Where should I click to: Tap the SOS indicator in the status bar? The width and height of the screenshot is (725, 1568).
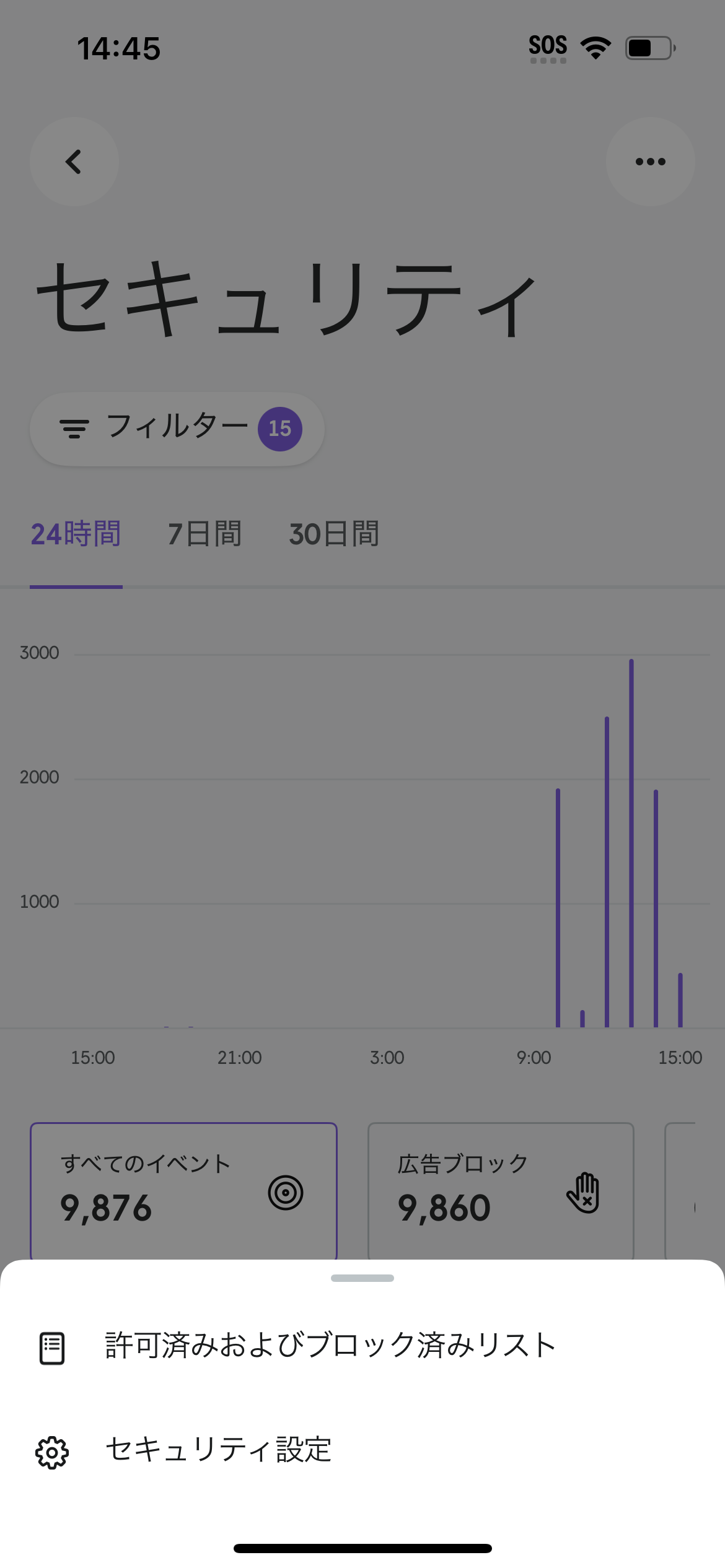[x=548, y=46]
